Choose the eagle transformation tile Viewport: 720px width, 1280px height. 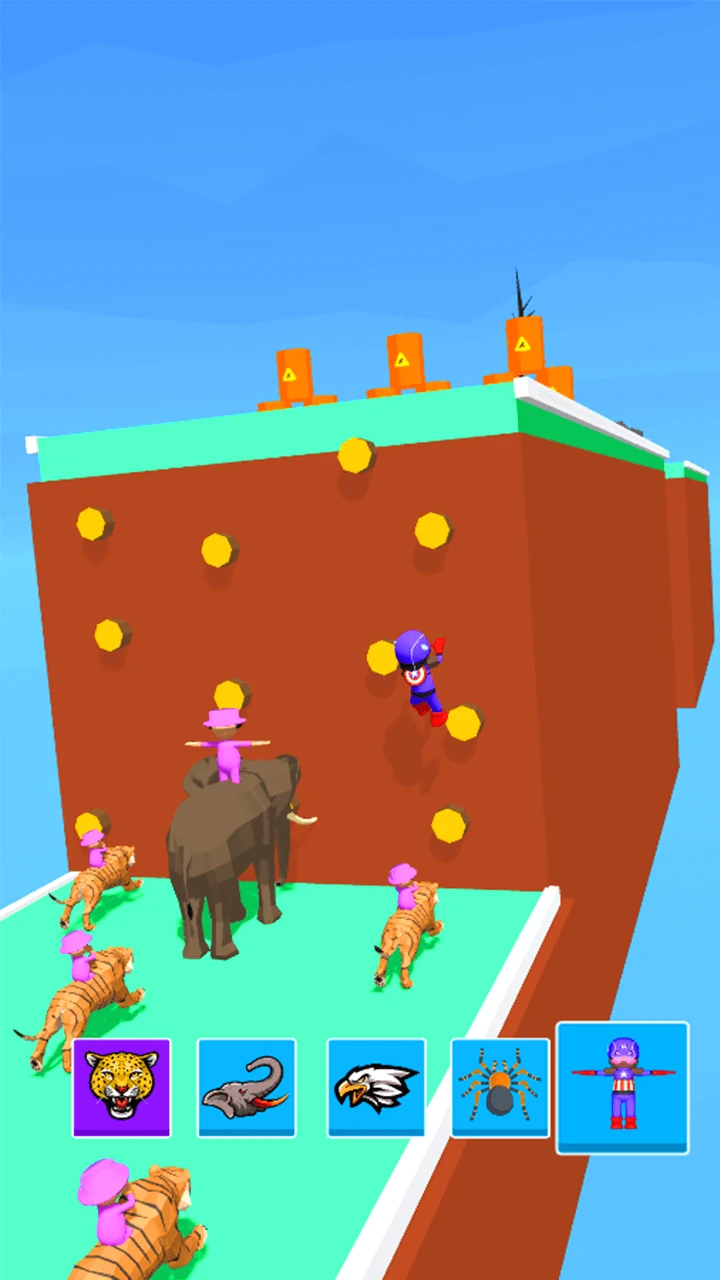pos(376,1087)
